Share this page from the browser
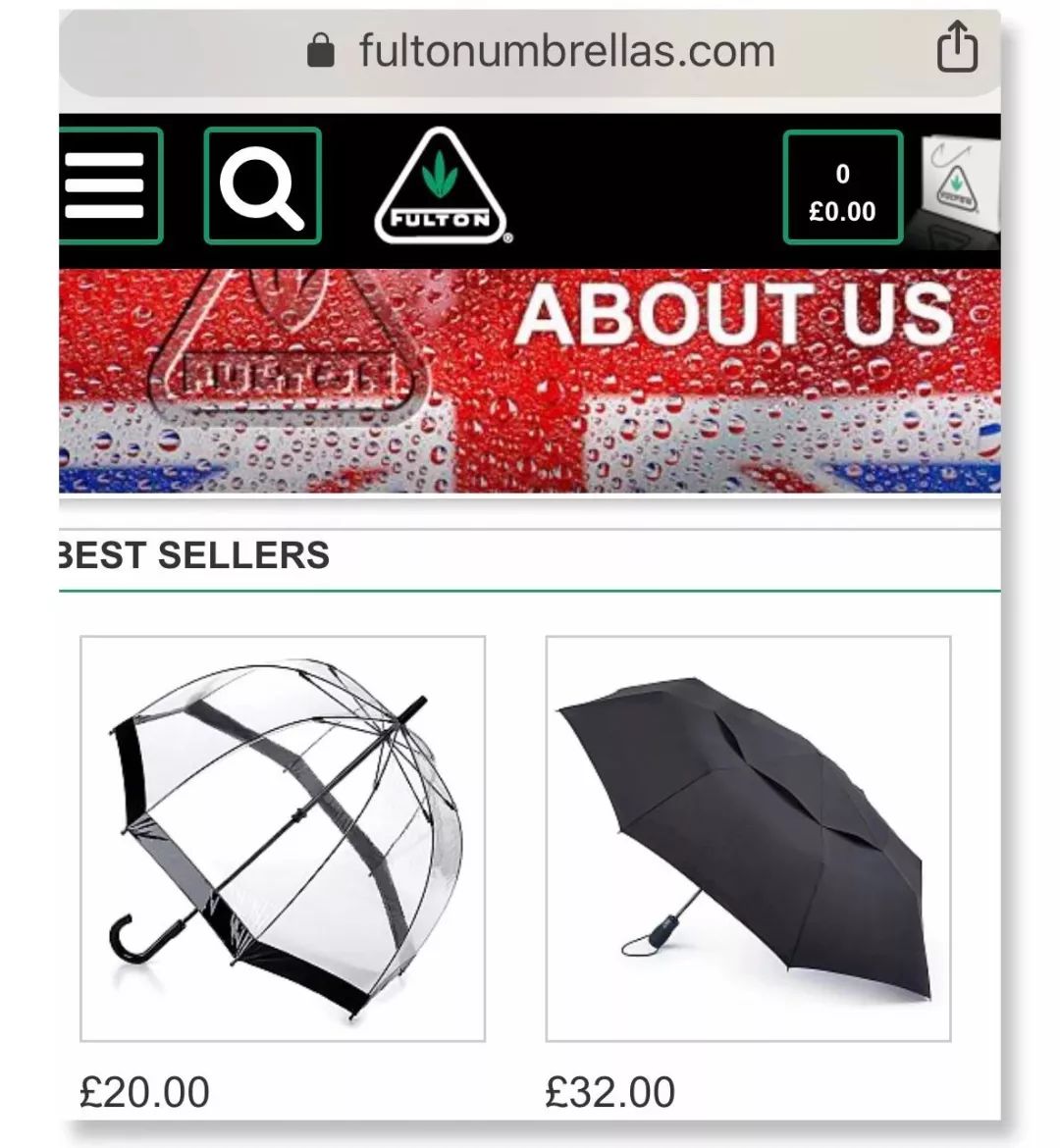The width and height of the screenshot is (1060, 1148). pyautogui.click(x=957, y=49)
